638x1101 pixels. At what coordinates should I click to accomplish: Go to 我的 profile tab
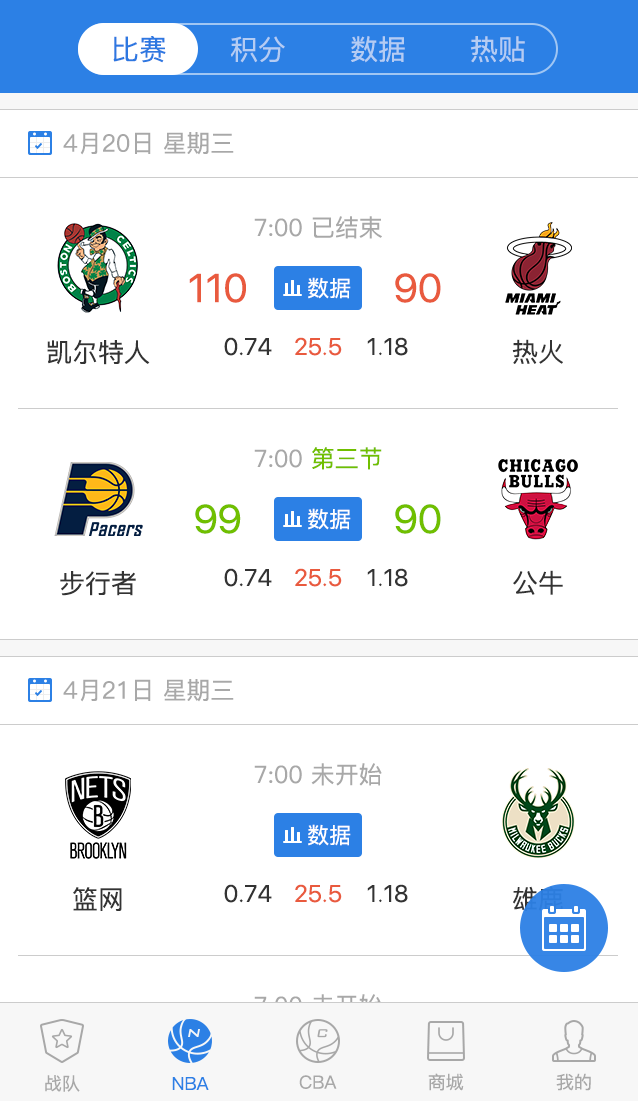pos(574,1055)
